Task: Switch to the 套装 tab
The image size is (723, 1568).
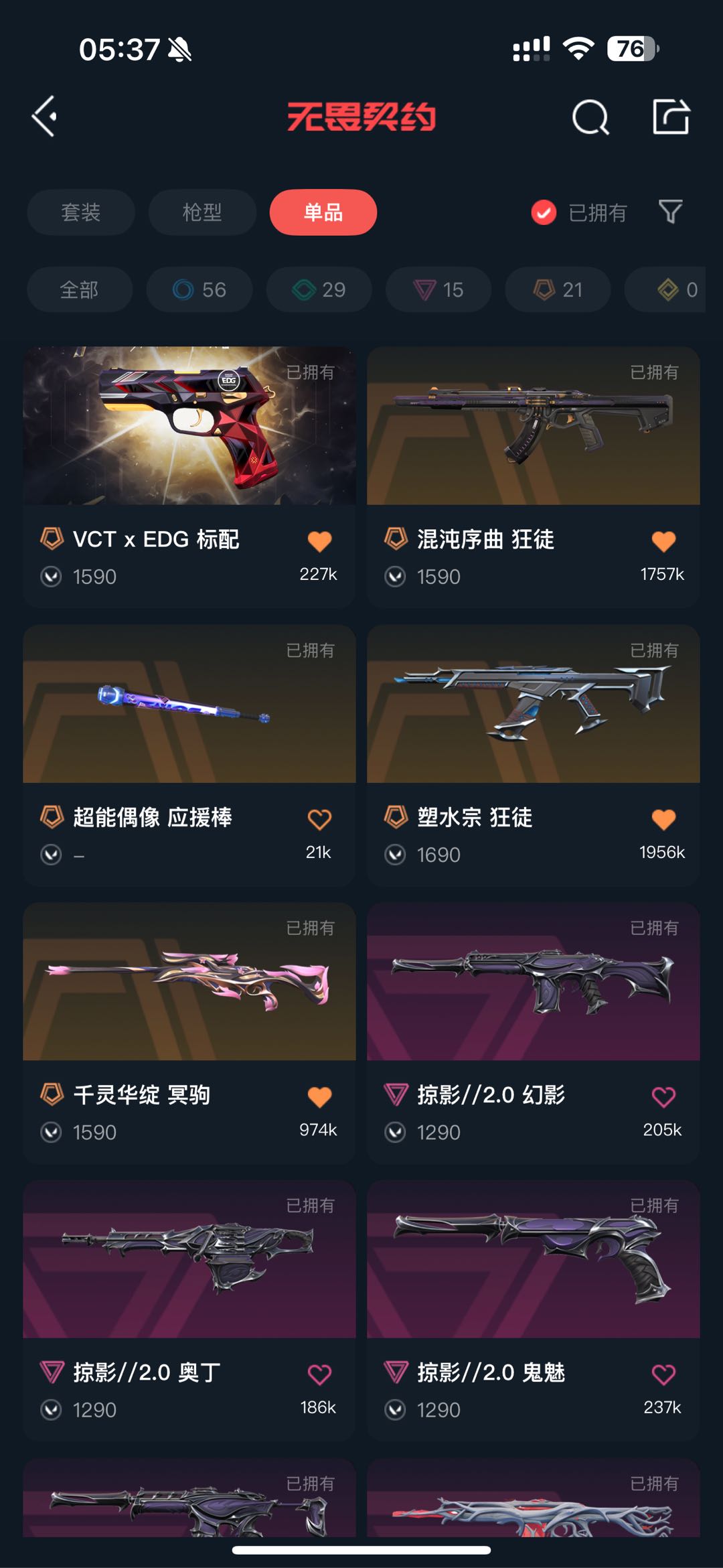Action: point(80,212)
